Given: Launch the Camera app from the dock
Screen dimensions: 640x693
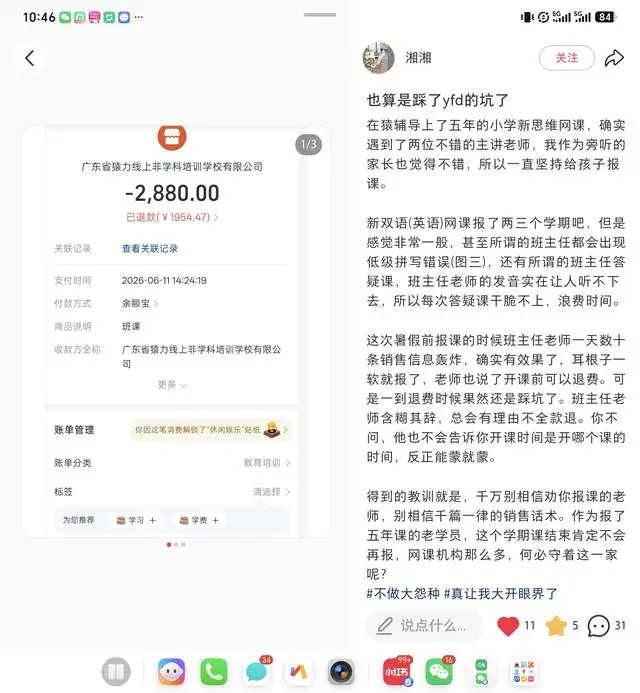Looking at the screenshot, I should click(x=341, y=672).
